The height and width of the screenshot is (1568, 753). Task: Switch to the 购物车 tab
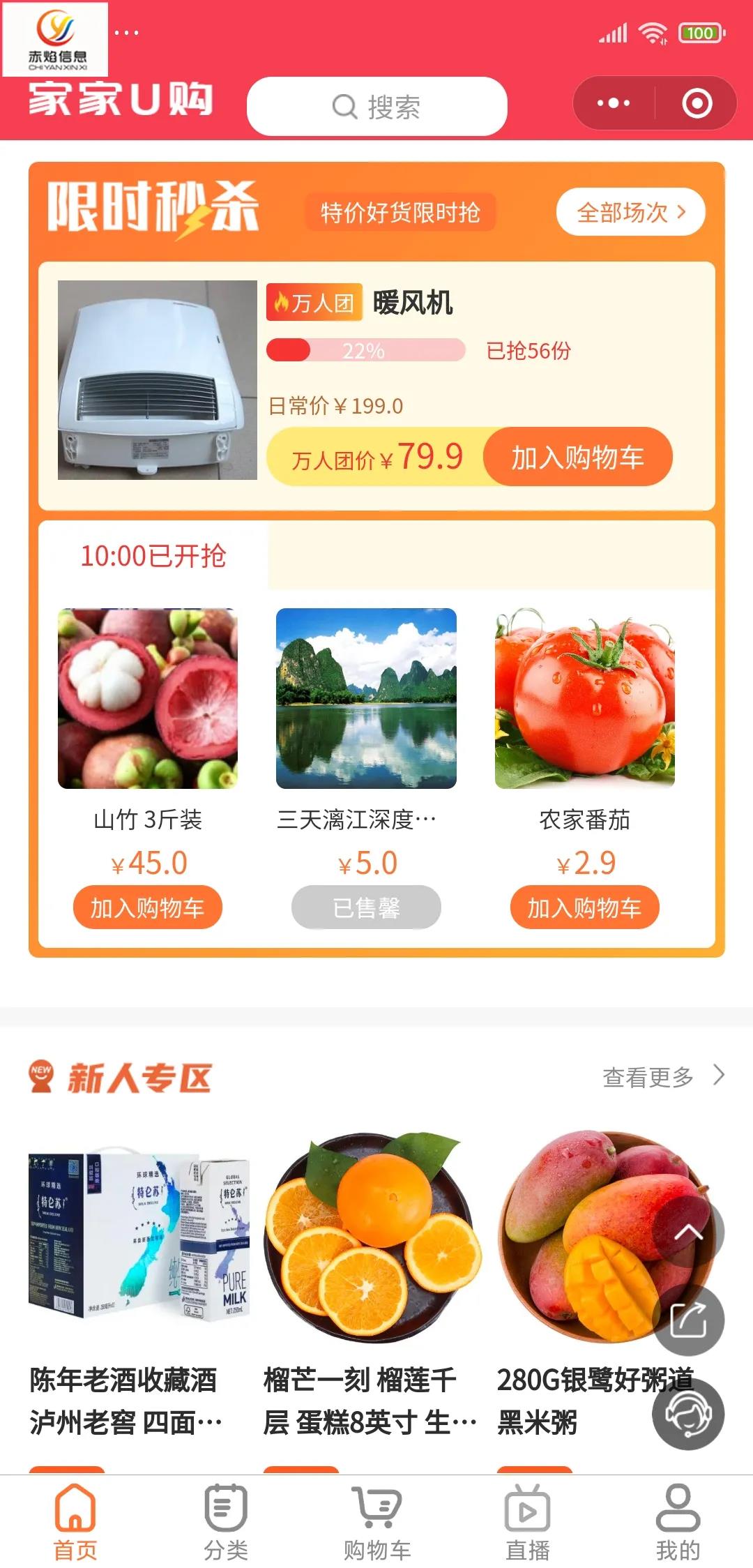376,1522
